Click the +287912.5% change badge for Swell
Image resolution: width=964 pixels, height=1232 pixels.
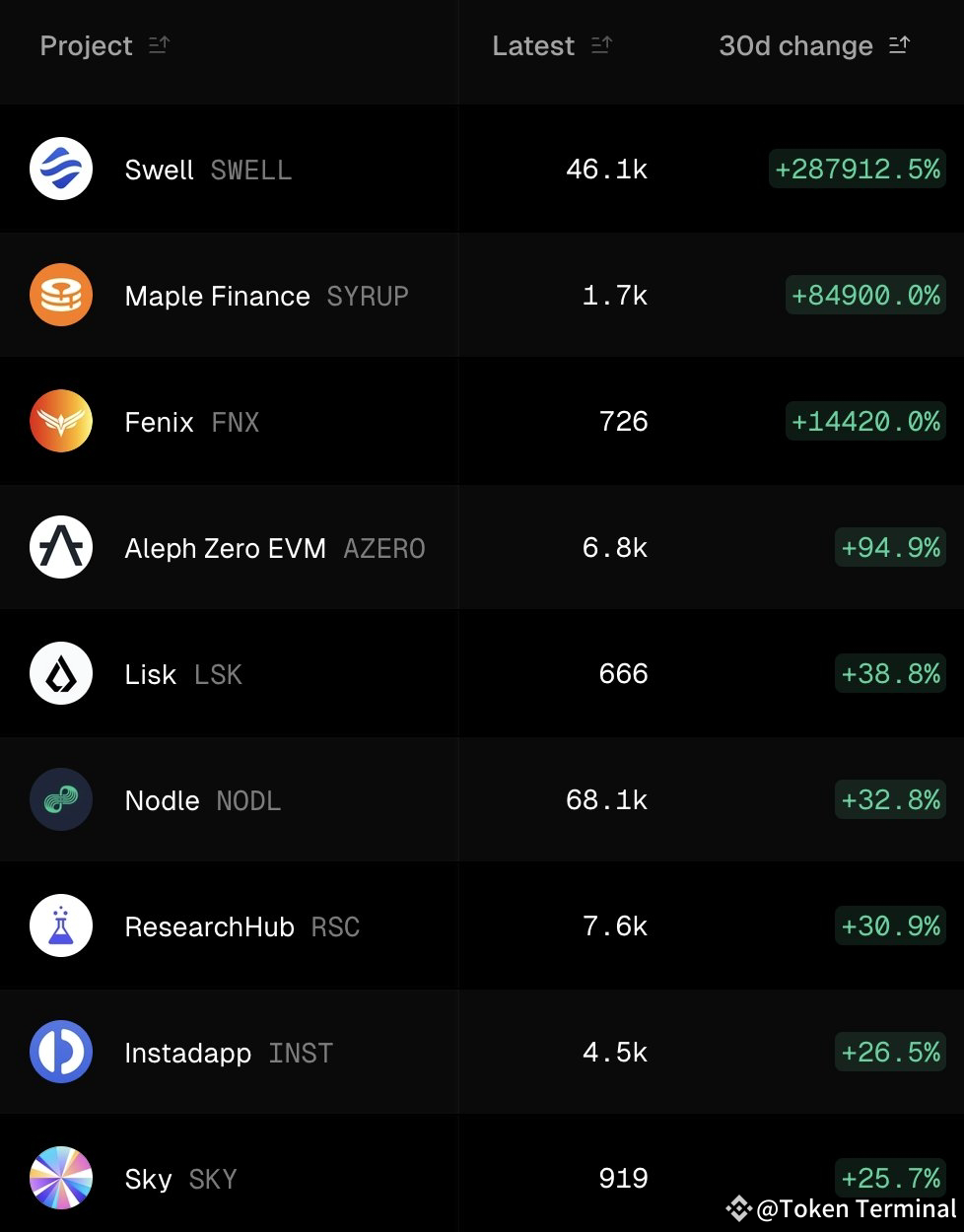[x=857, y=169]
